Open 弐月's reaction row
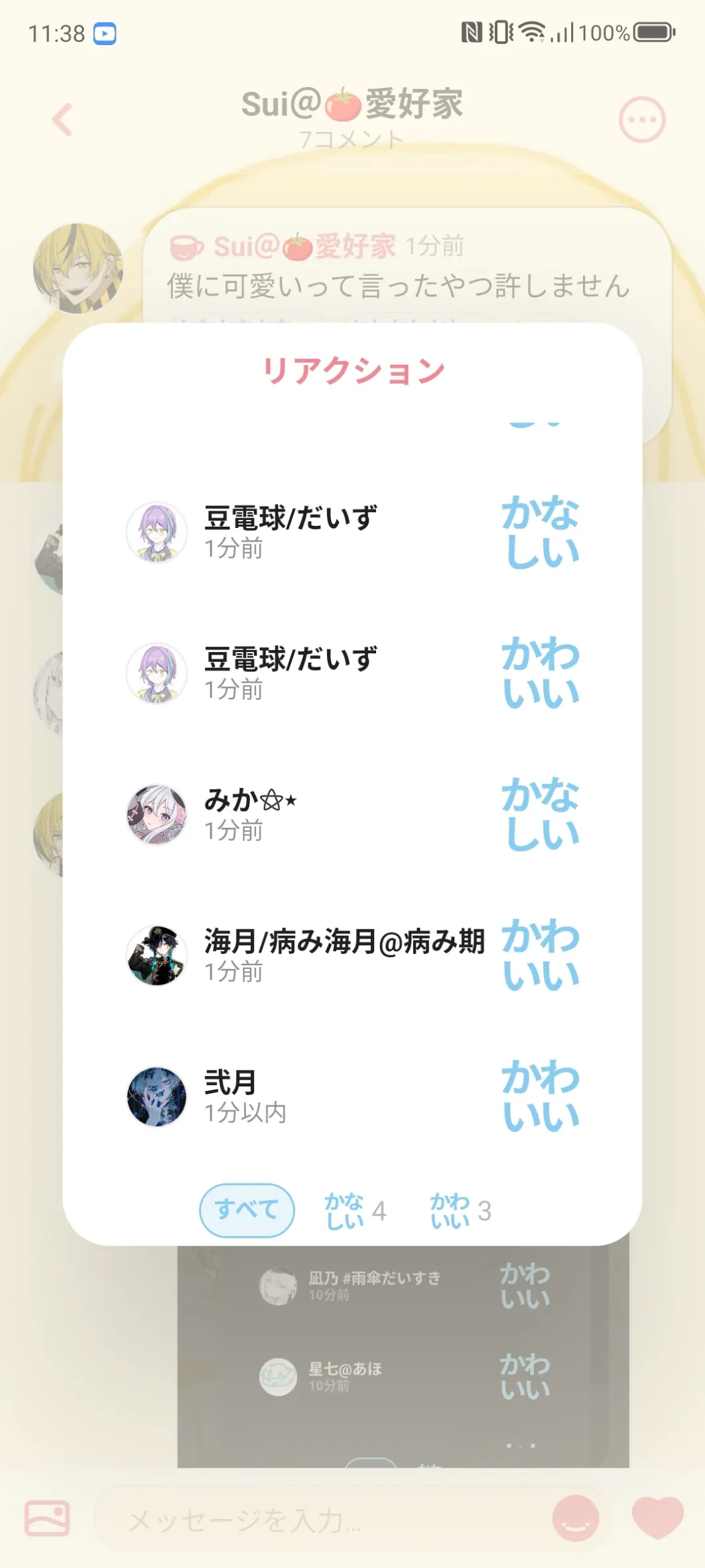 pos(352,1096)
